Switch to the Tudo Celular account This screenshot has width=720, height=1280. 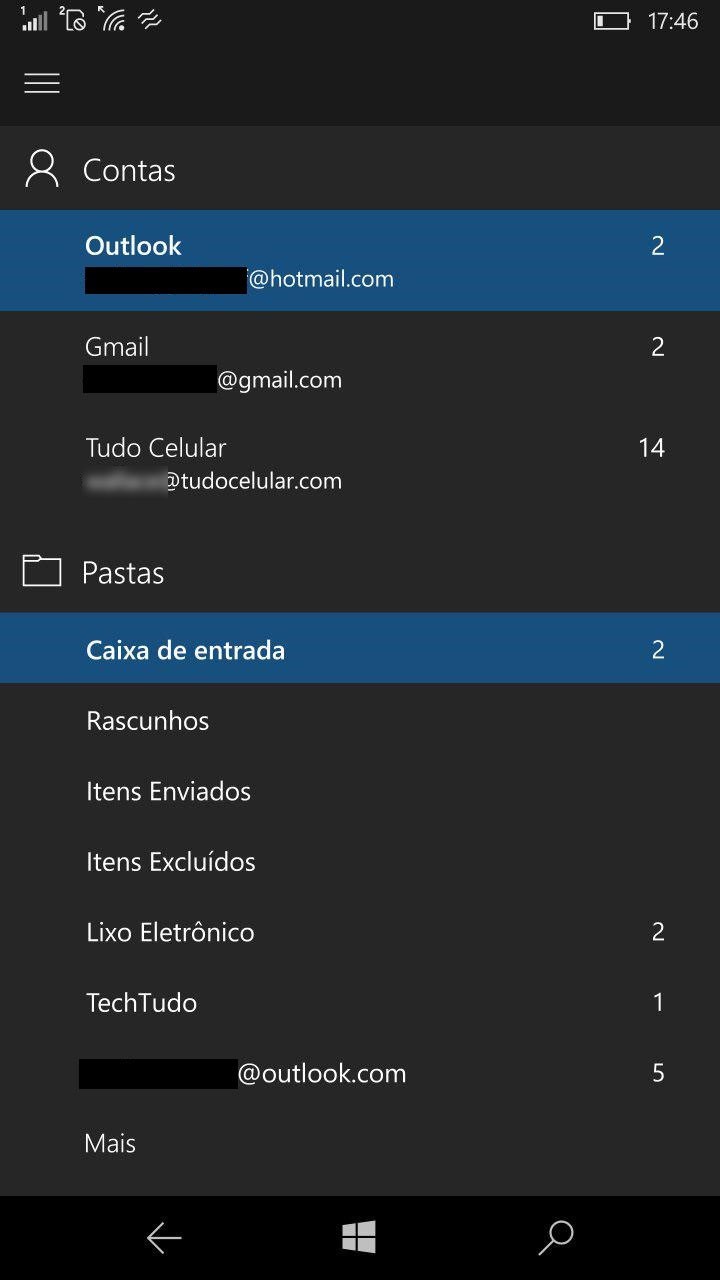(360, 463)
